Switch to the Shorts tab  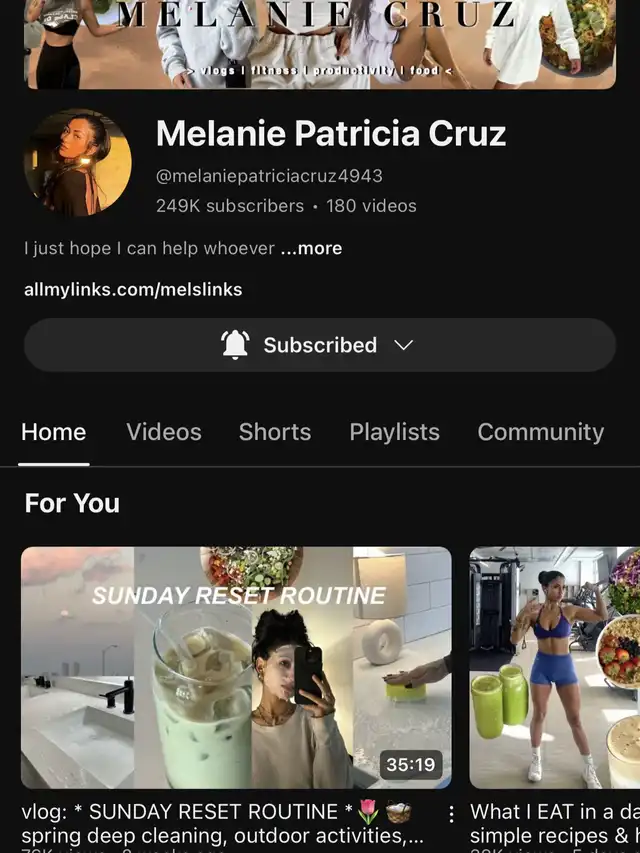(275, 432)
